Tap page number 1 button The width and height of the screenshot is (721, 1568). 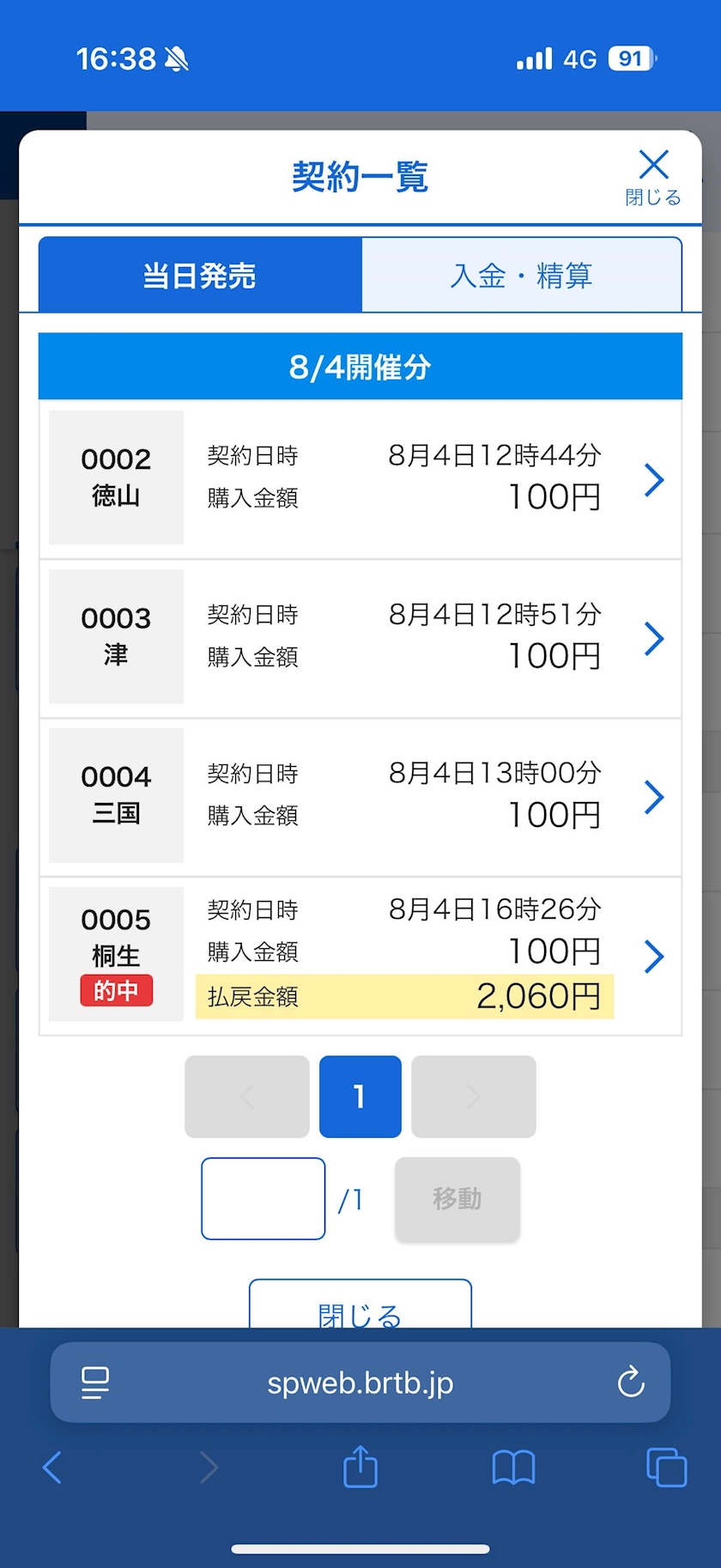click(x=360, y=1097)
